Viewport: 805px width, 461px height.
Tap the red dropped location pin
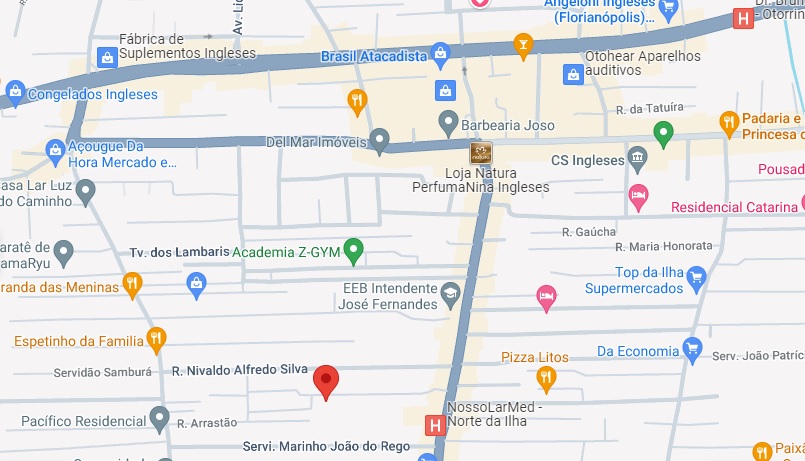point(325,382)
